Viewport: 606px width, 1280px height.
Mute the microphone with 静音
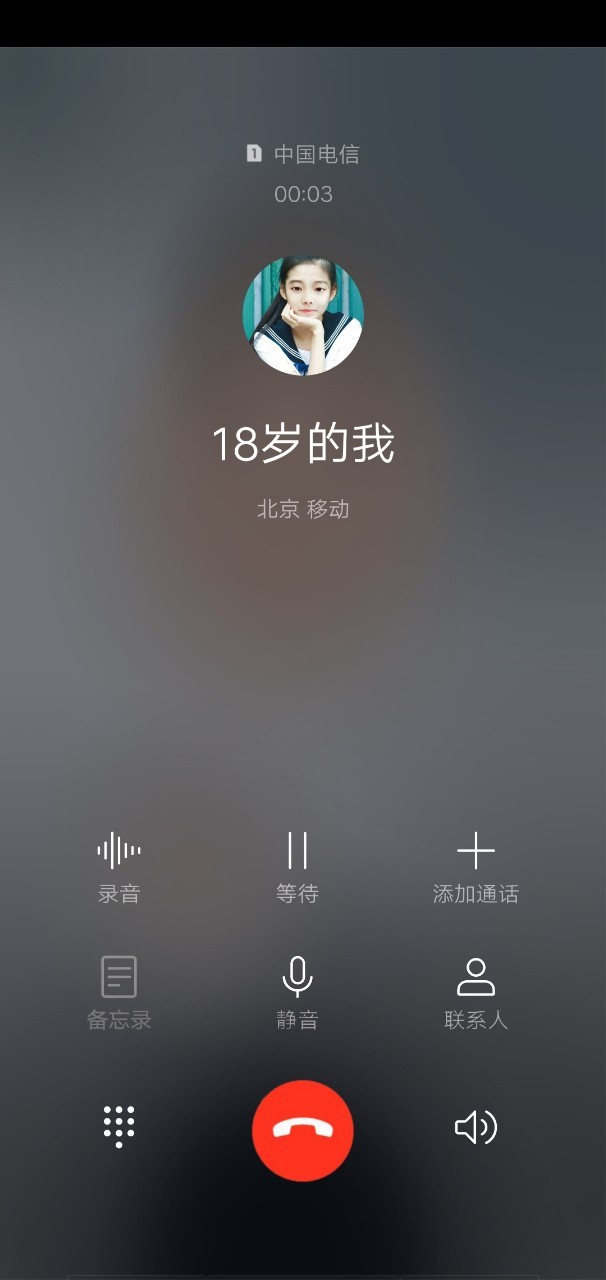[297, 992]
